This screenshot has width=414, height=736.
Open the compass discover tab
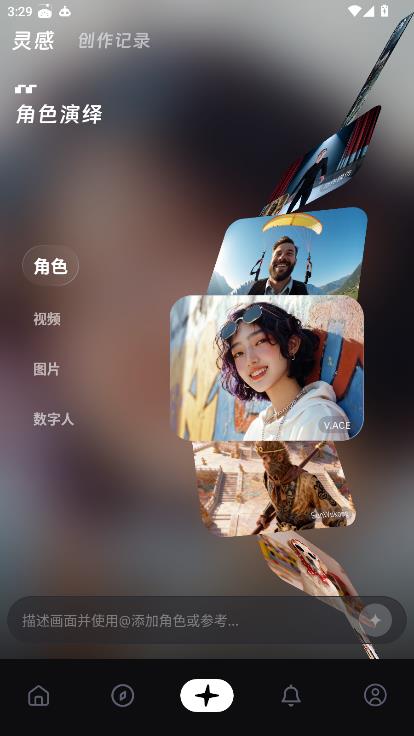(123, 695)
